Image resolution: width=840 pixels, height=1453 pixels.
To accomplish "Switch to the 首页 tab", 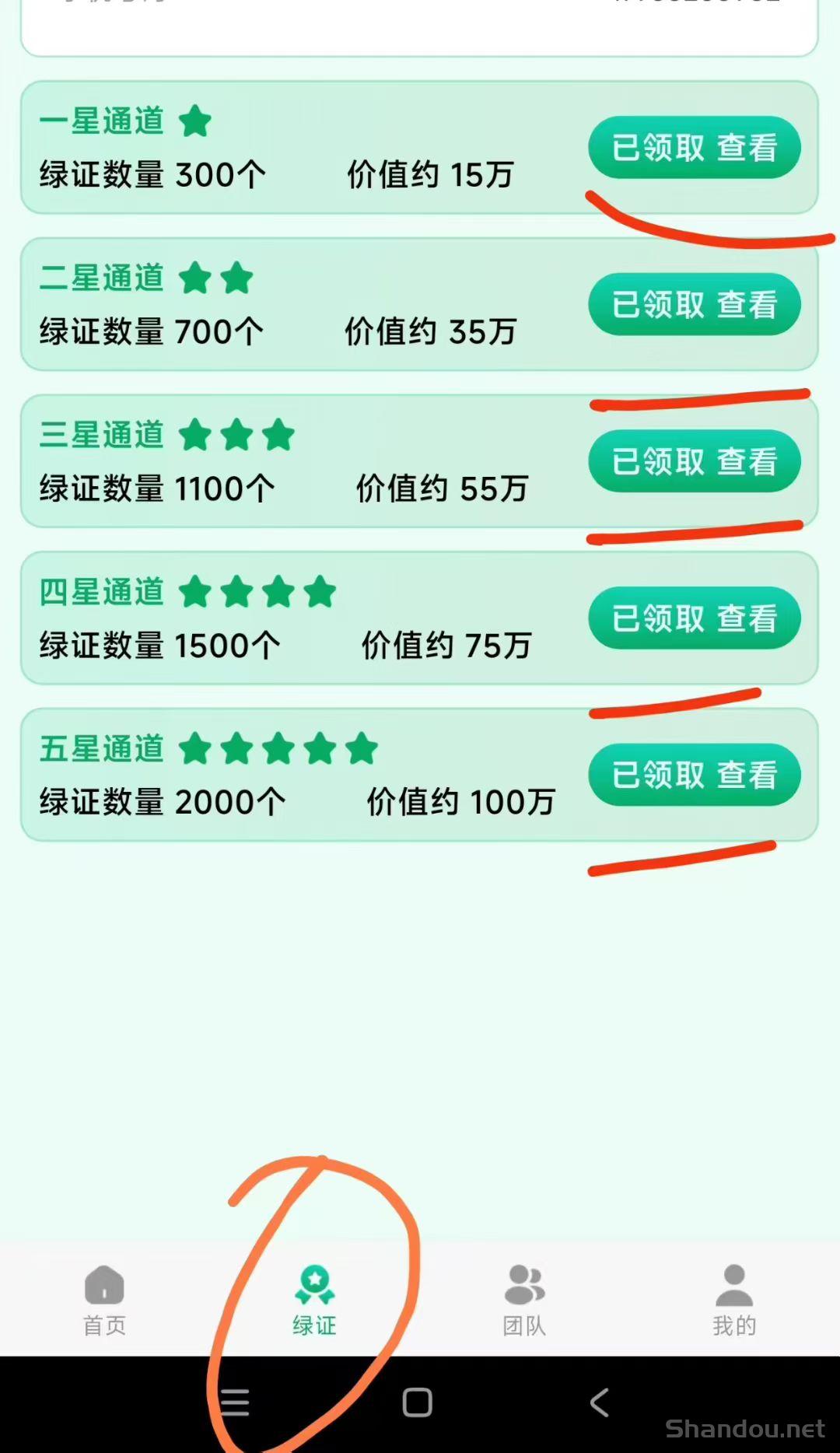I will (x=103, y=1295).
